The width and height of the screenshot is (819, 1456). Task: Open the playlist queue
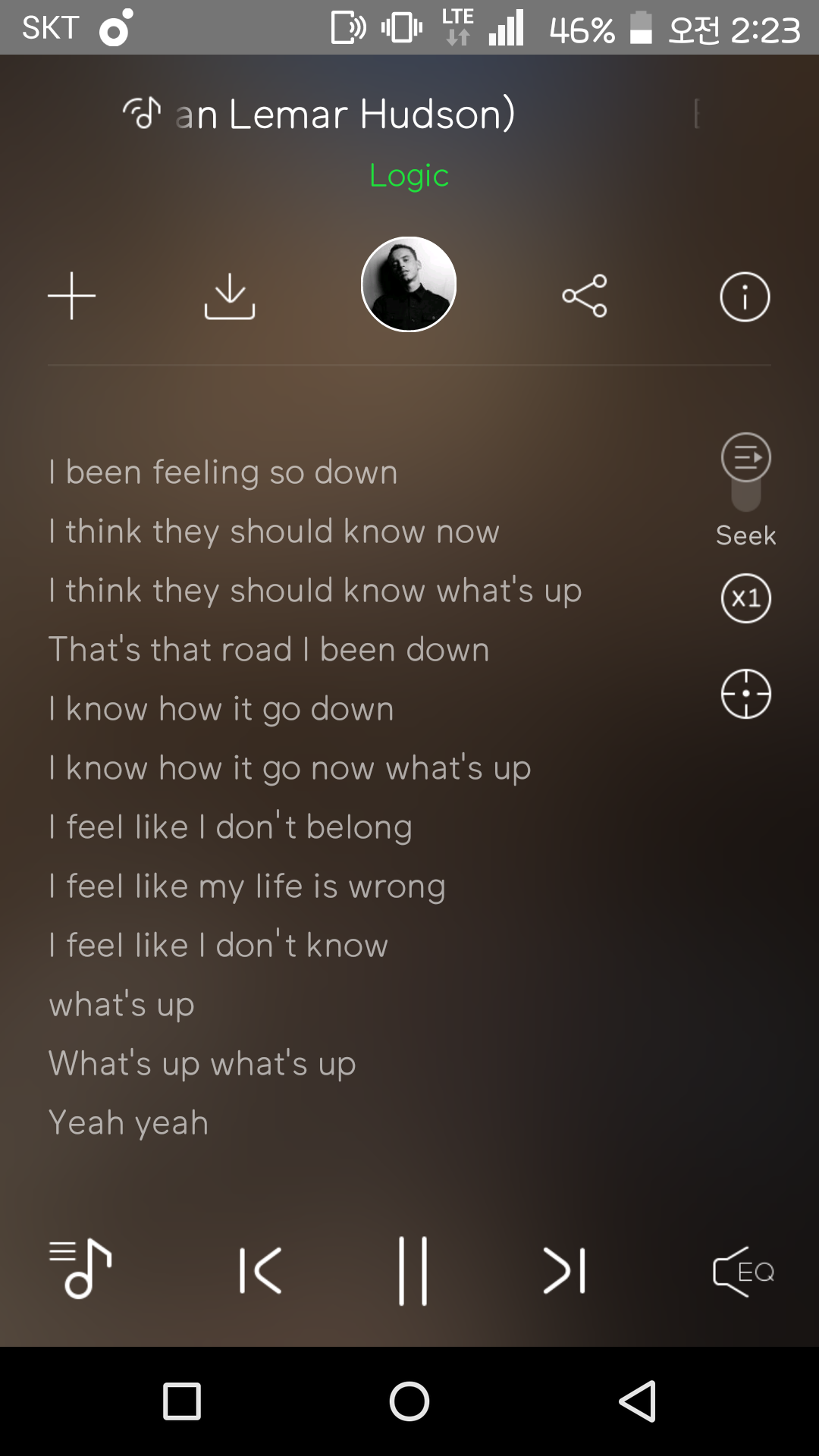(80, 1269)
